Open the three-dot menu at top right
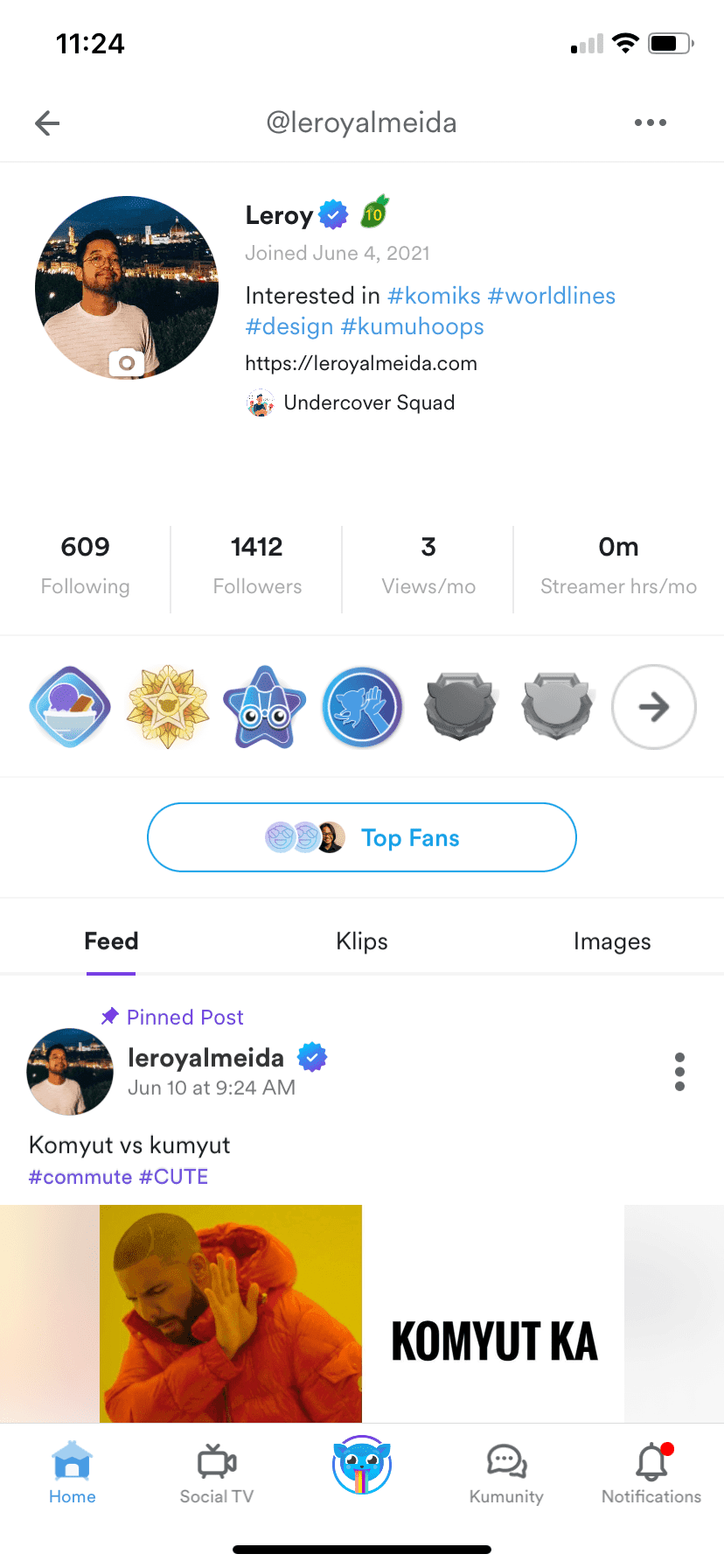This screenshot has height=1568, width=724. pyautogui.click(x=651, y=122)
